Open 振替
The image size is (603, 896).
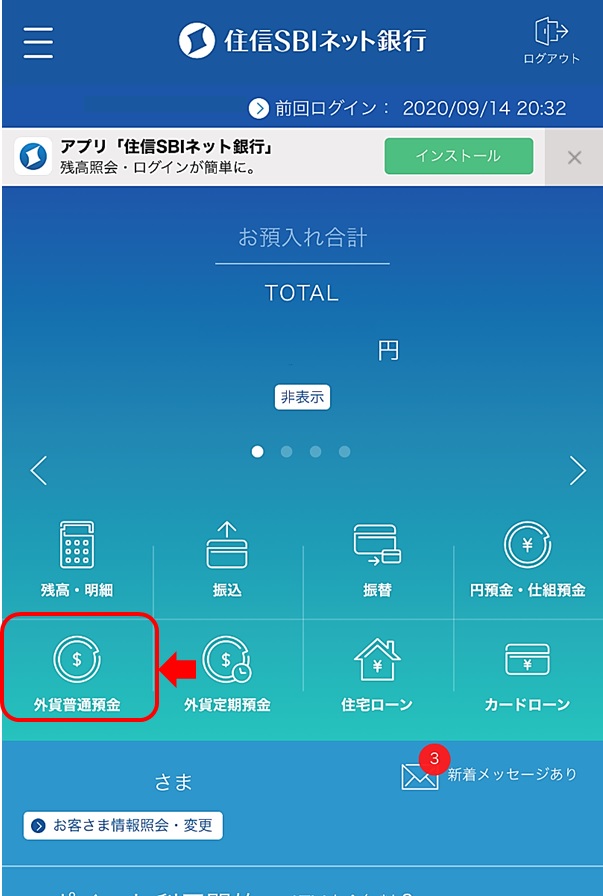377,562
